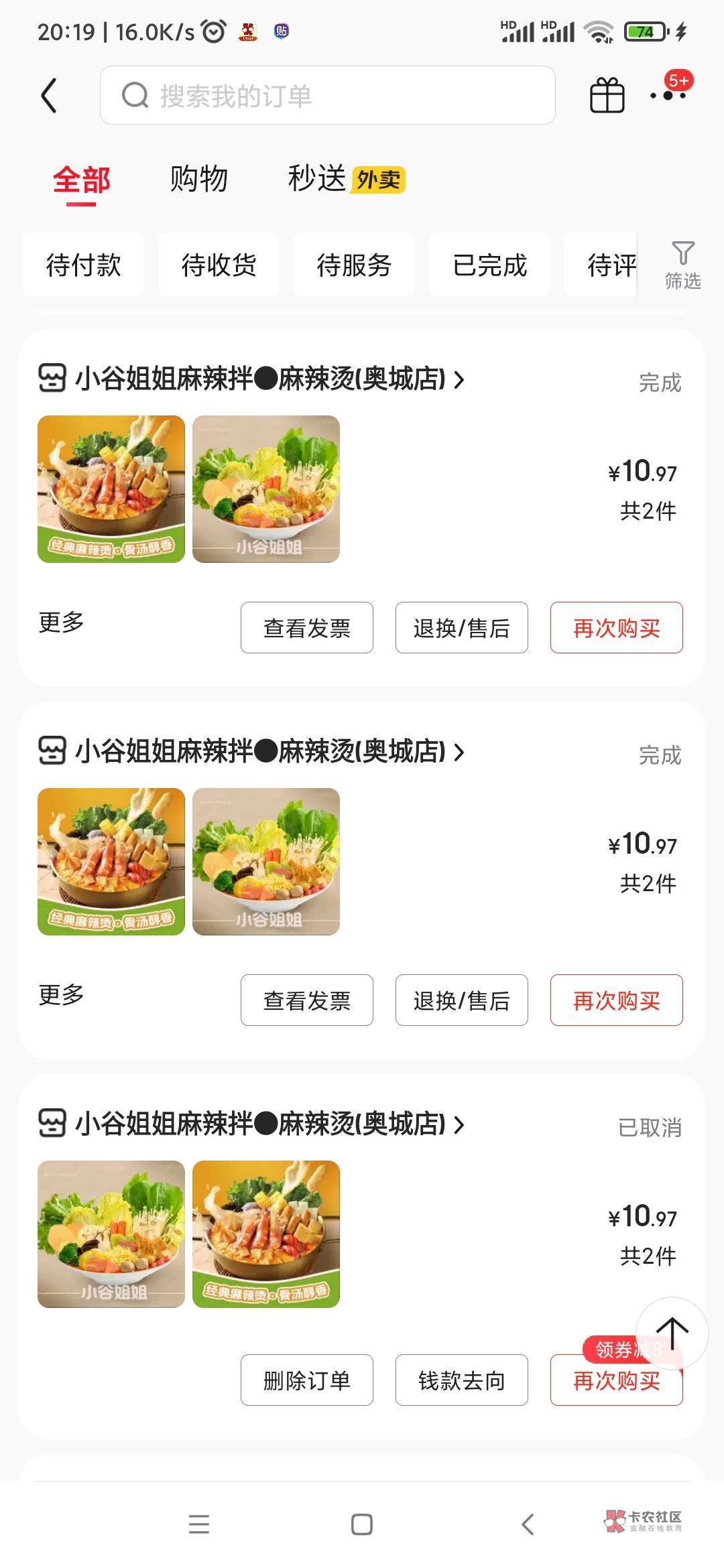Open the more options dots menu
The image size is (724, 1568).
tap(669, 95)
